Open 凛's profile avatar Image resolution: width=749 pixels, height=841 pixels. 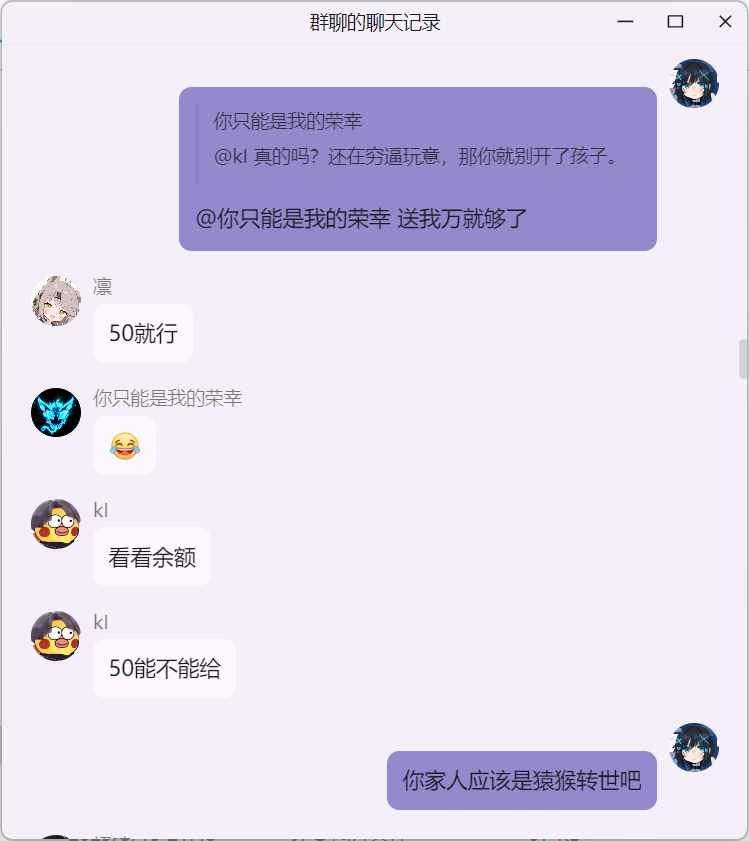tap(56, 301)
